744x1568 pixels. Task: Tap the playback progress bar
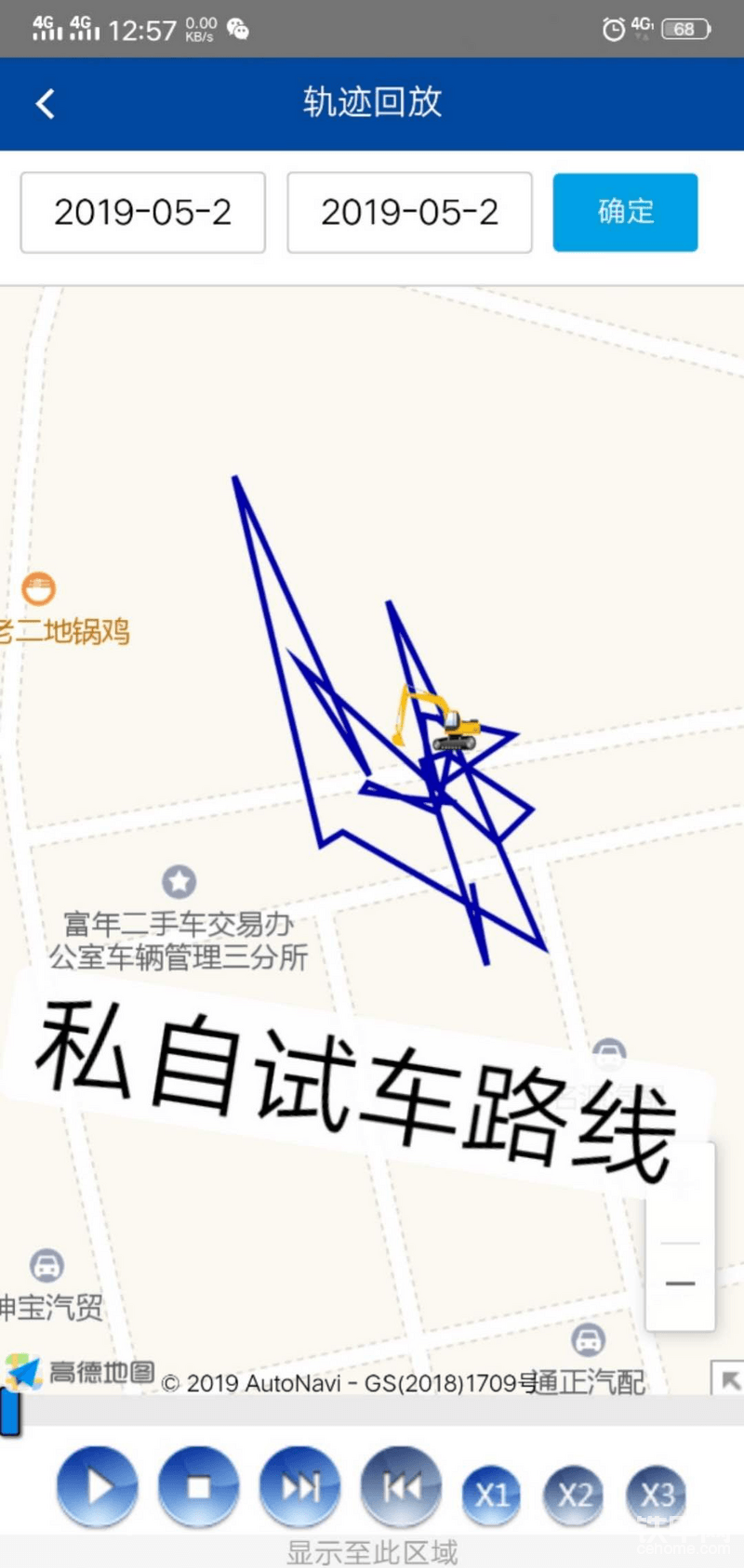[372, 1410]
